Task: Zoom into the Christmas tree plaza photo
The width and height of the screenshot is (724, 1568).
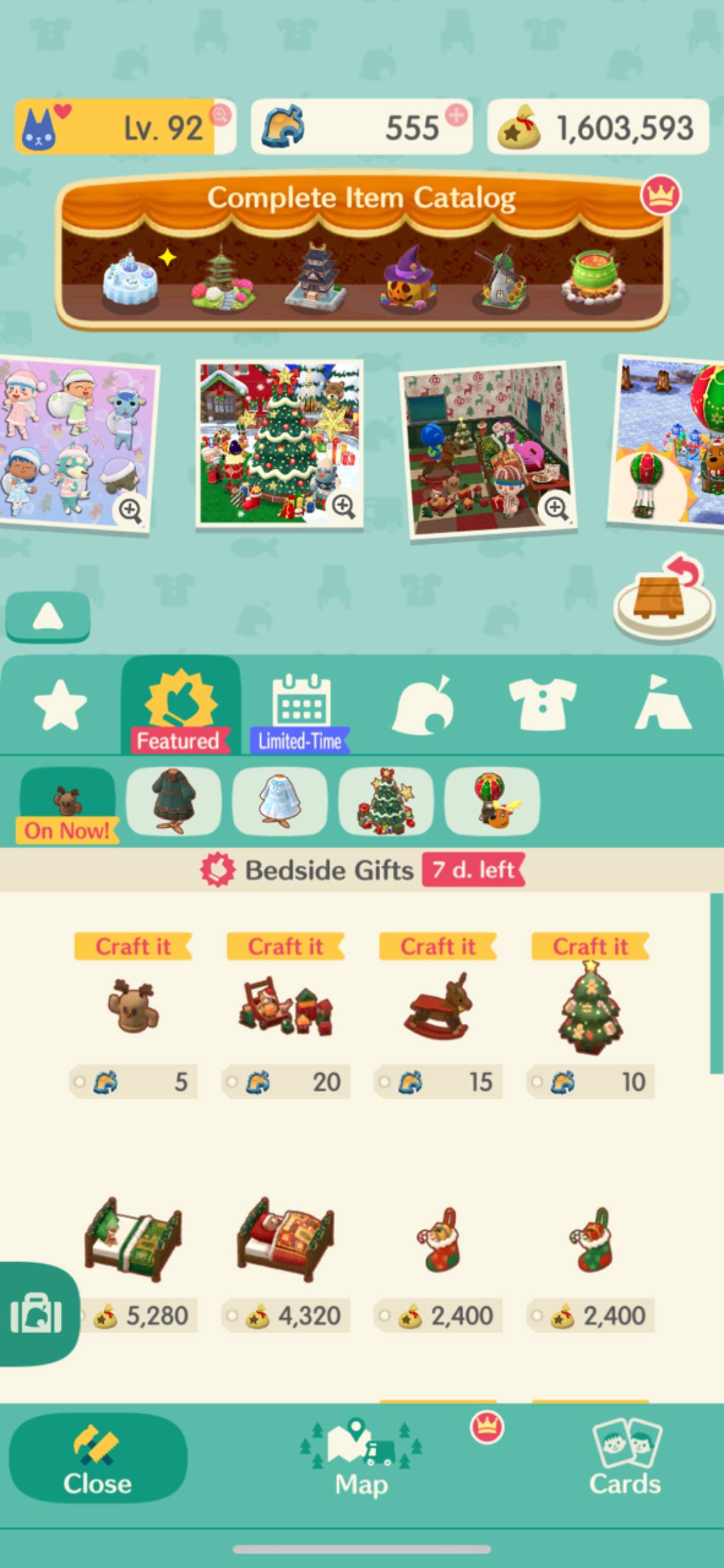Action: pyautogui.click(x=343, y=505)
